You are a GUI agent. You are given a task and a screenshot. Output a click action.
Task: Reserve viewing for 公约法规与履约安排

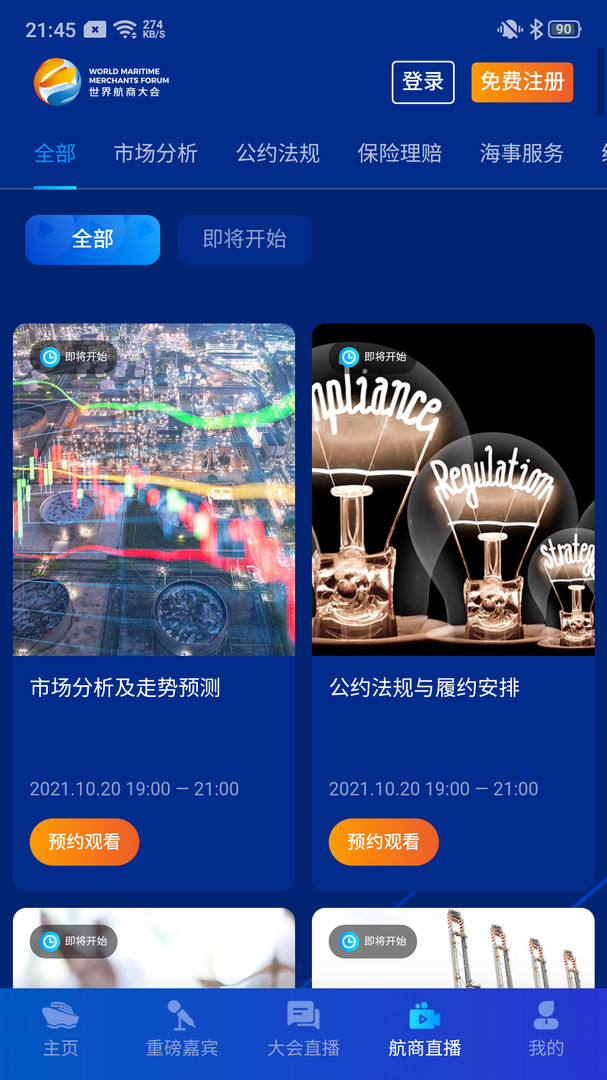coord(384,842)
